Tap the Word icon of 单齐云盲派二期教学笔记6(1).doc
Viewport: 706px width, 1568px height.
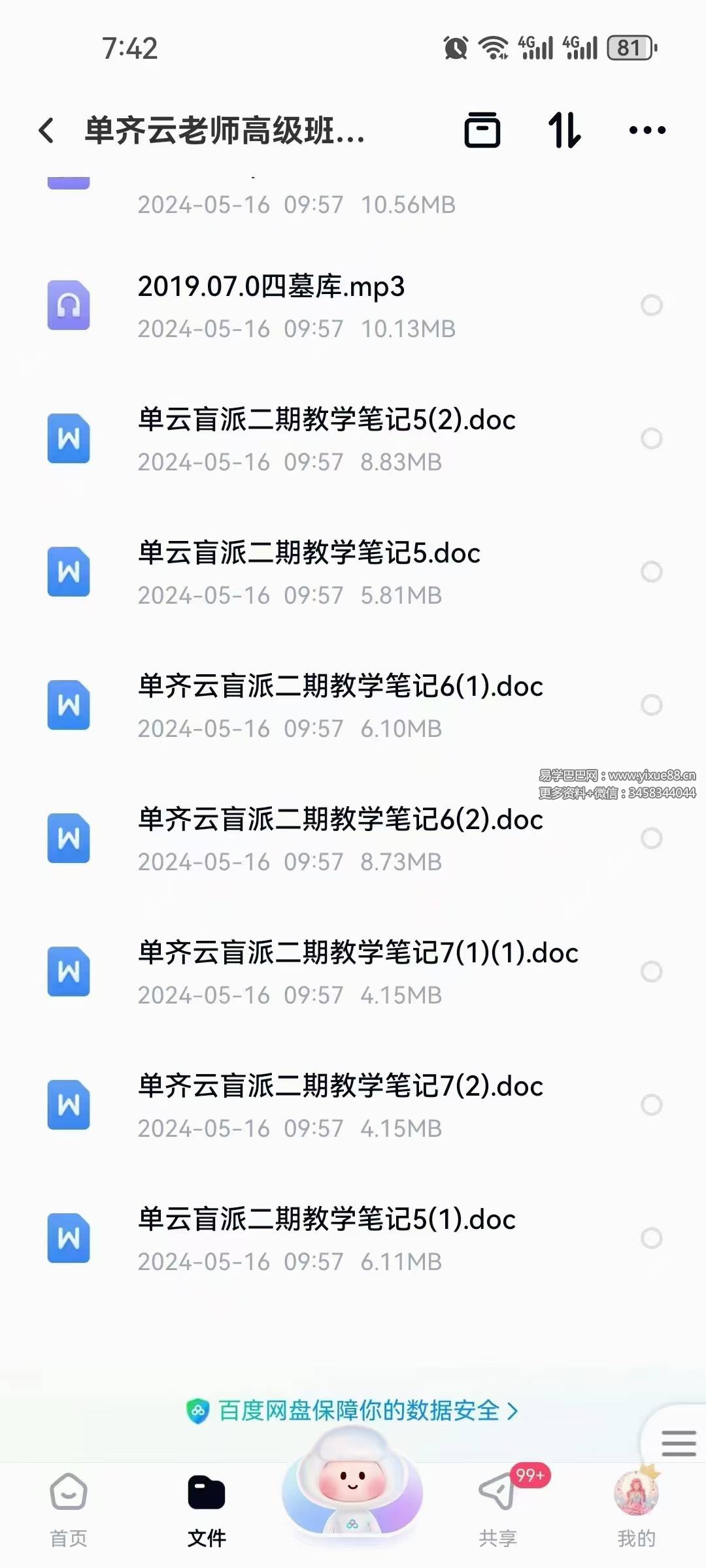68,705
